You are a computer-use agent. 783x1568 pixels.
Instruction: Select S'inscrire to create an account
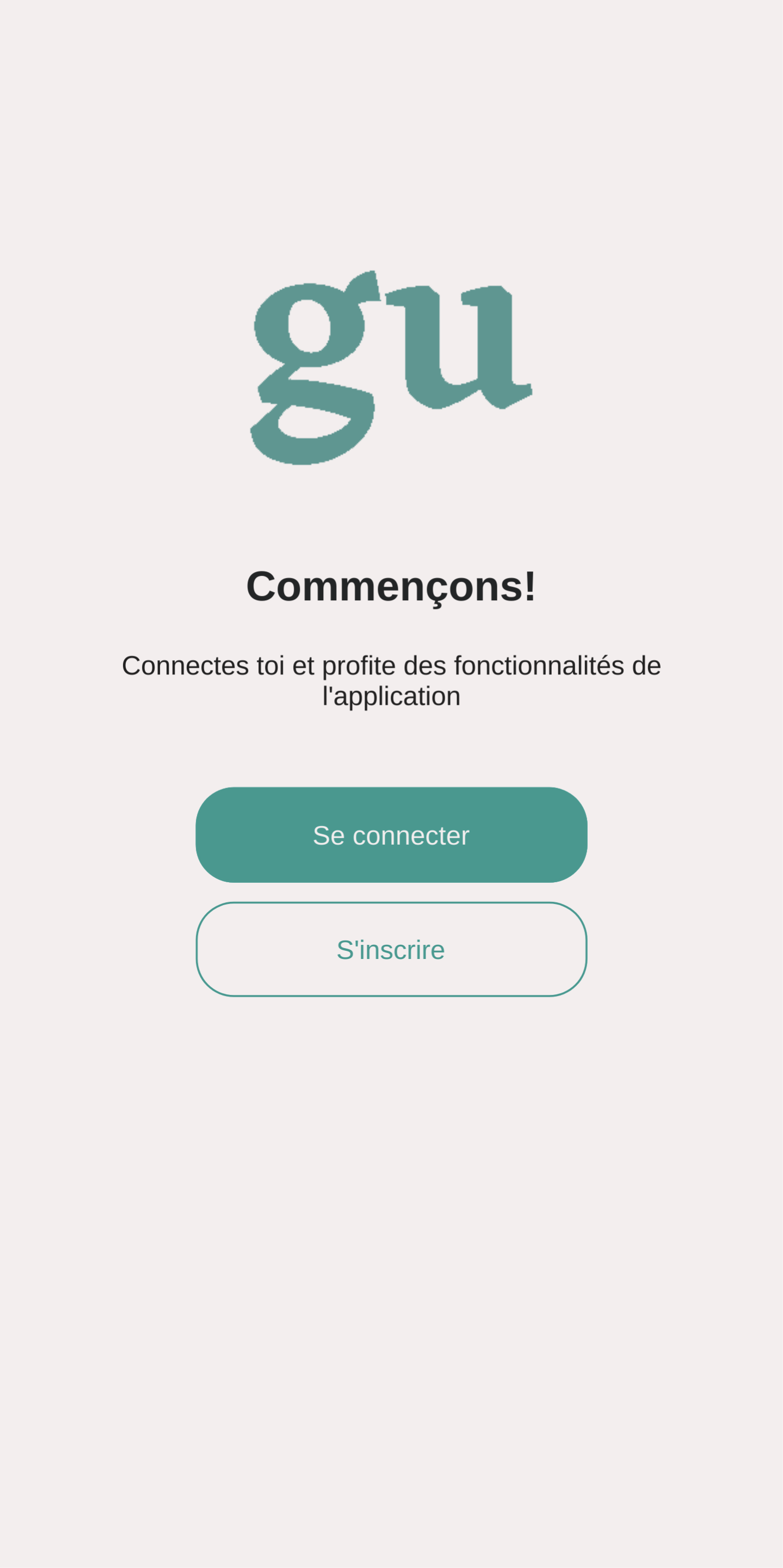(x=391, y=949)
